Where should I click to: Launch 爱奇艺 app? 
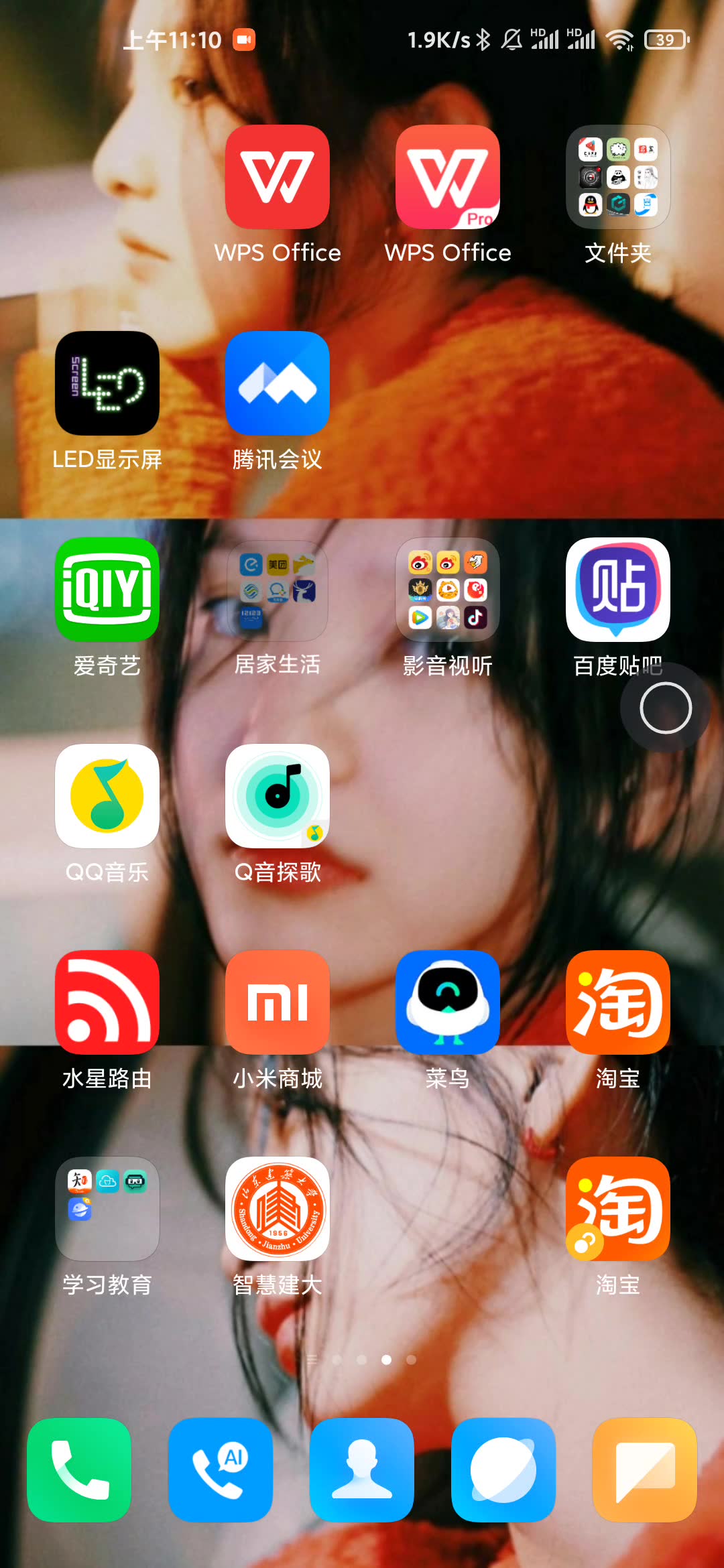pos(107,590)
